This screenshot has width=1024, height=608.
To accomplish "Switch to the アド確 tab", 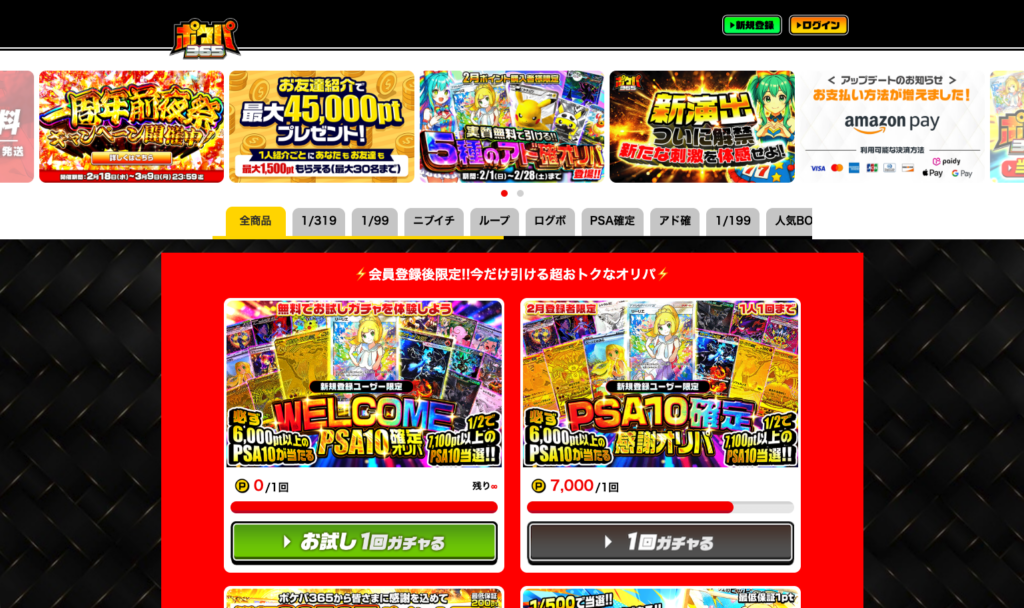I will [674, 221].
